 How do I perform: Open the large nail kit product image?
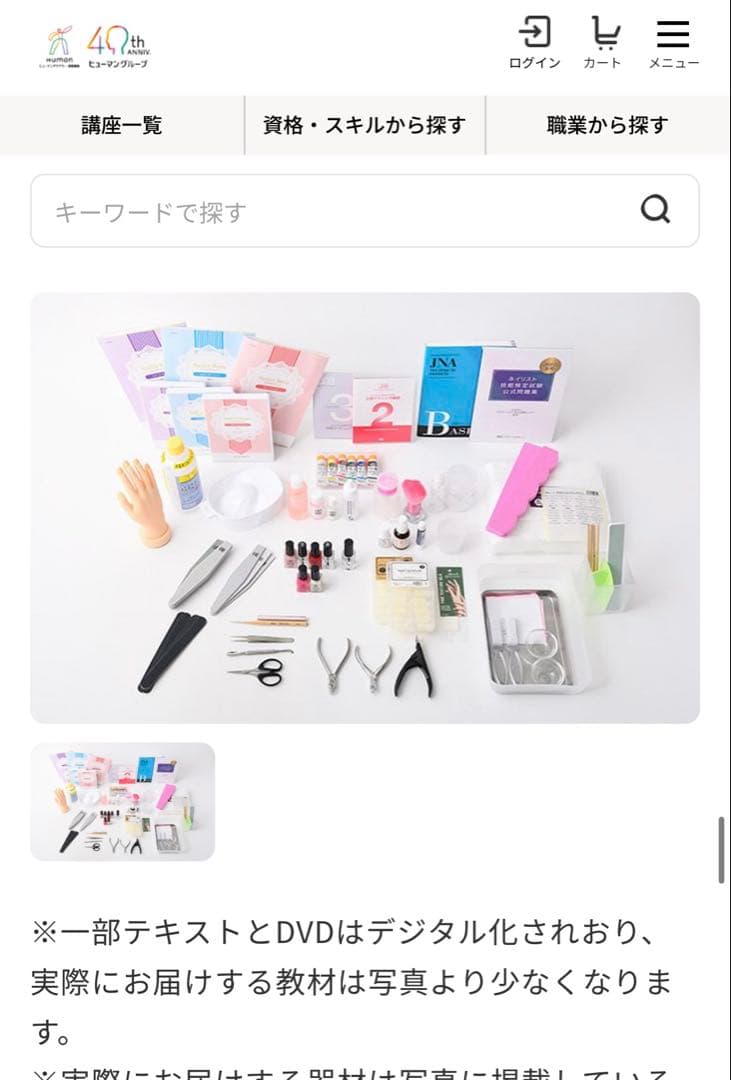365,508
